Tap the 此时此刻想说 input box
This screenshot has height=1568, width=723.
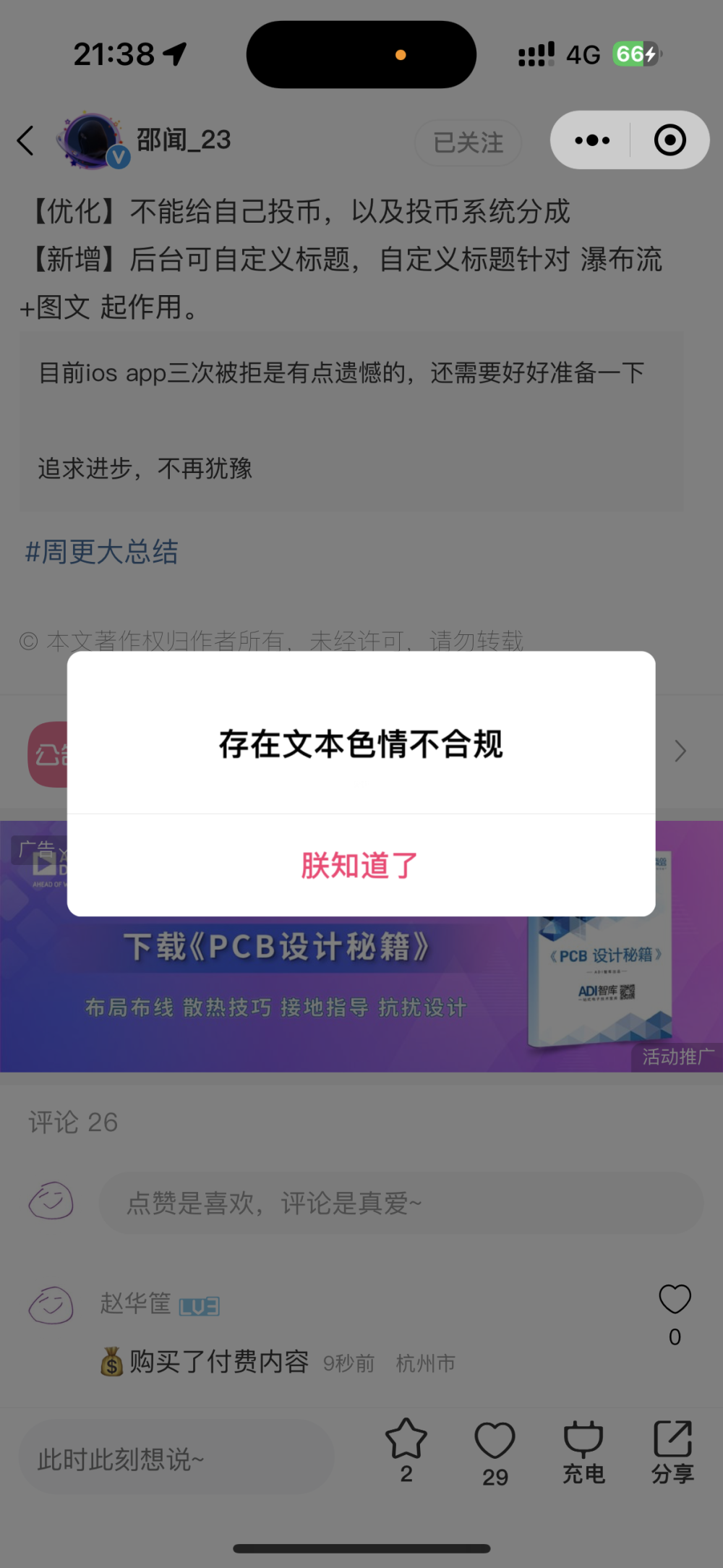[176, 1459]
